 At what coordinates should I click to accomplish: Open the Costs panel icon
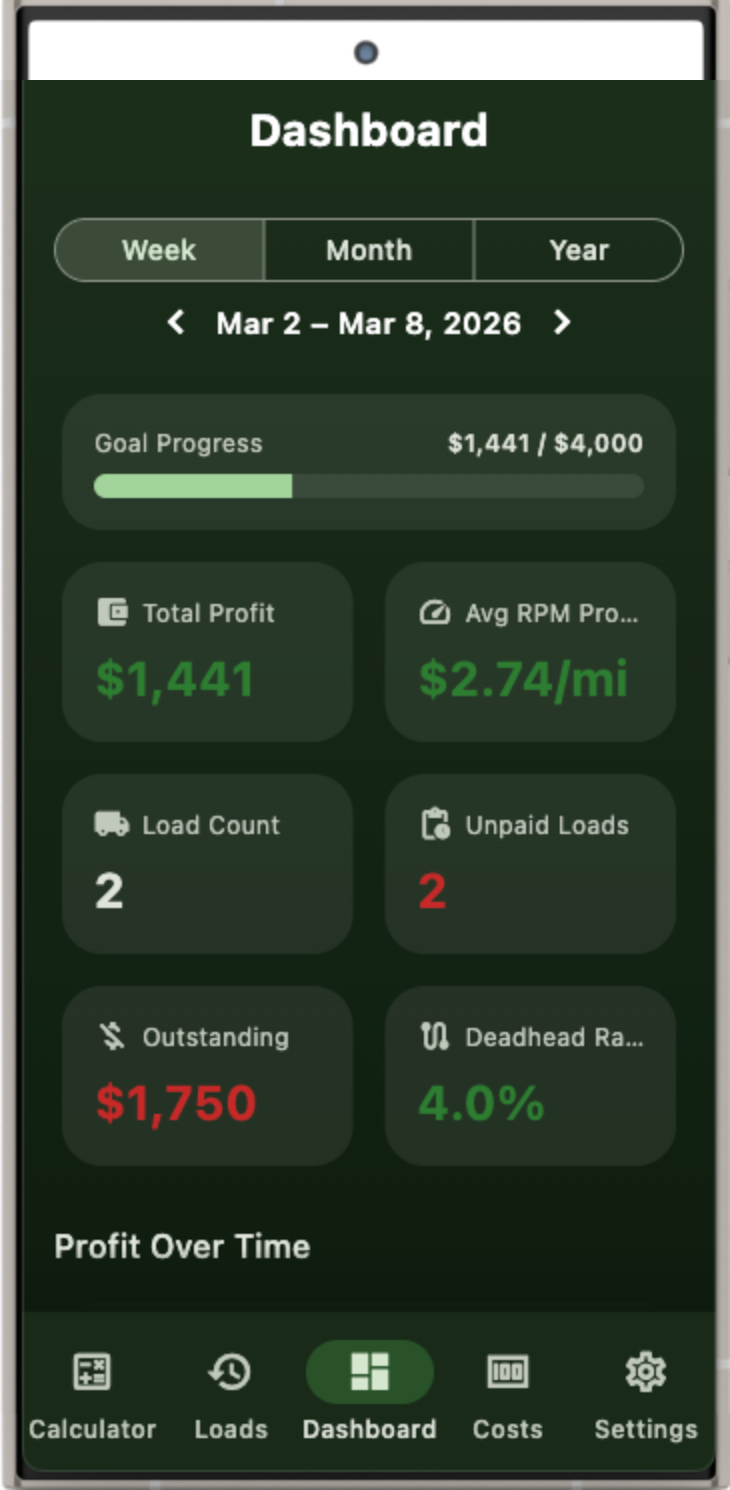pos(508,1372)
